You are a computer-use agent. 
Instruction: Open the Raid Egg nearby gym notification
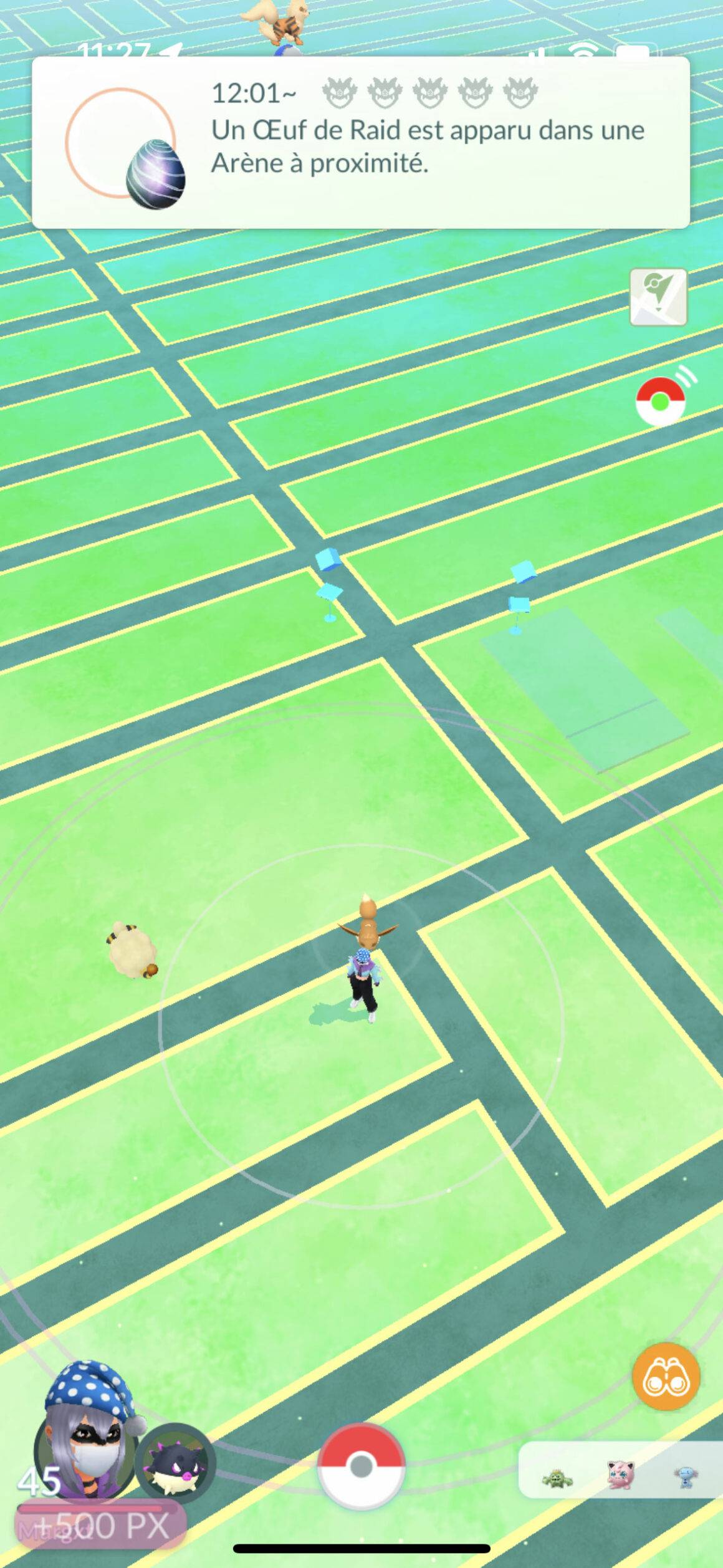tap(361, 143)
